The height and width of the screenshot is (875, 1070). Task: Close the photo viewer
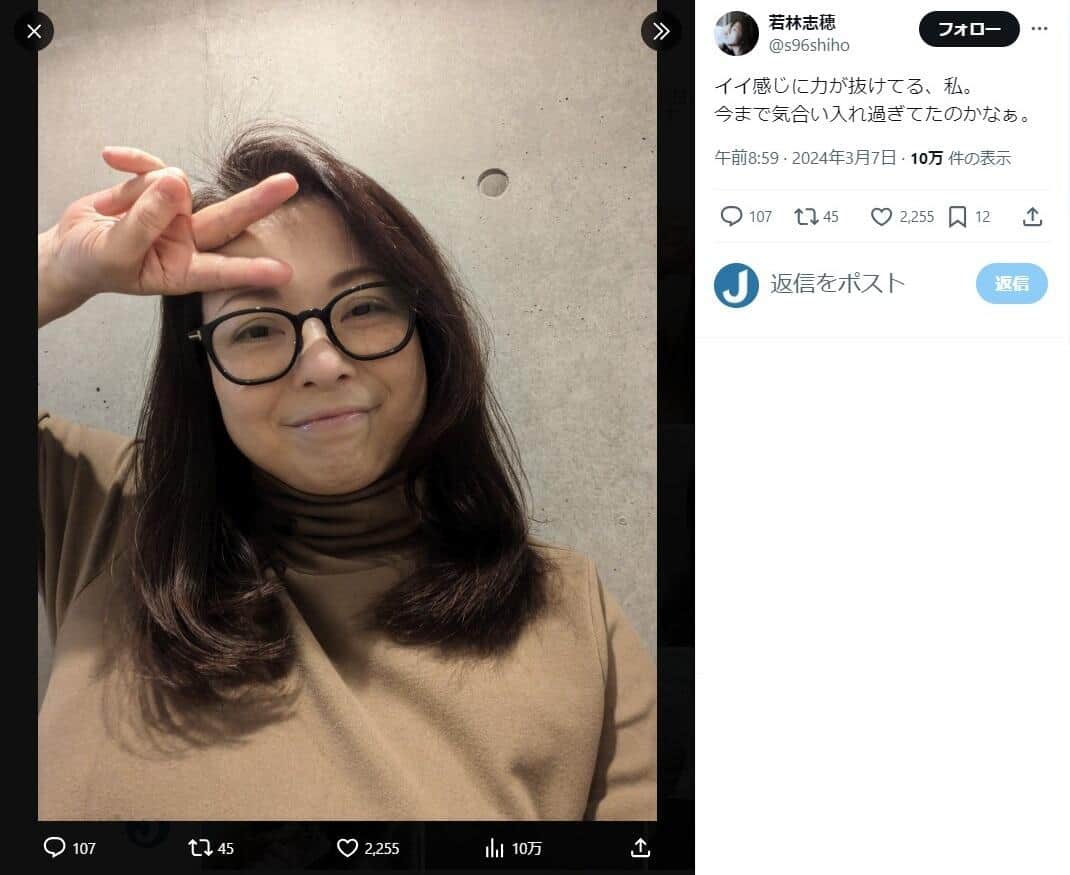click(34, 31)
